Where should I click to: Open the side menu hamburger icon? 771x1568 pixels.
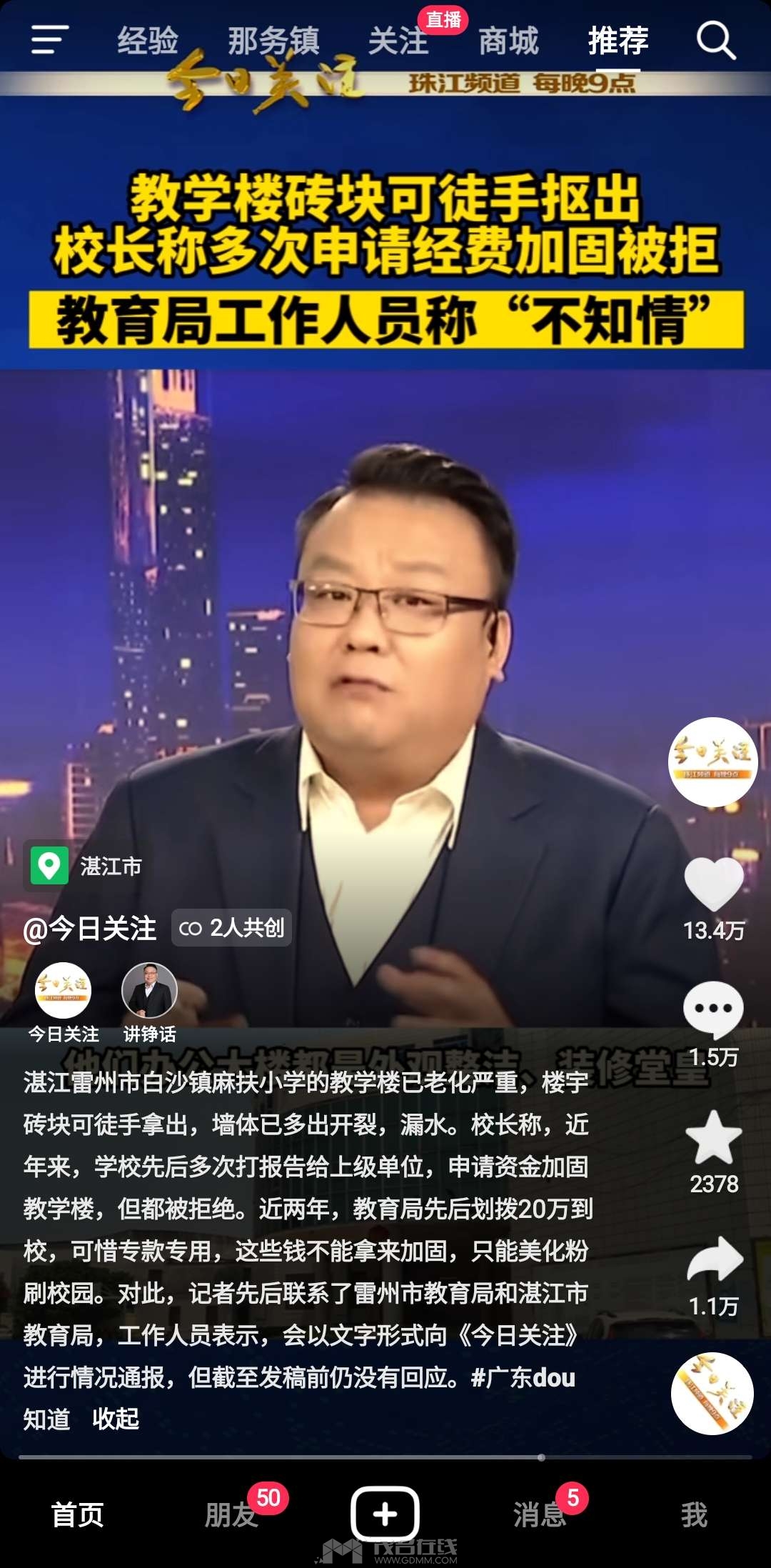[x=49, y=39]
